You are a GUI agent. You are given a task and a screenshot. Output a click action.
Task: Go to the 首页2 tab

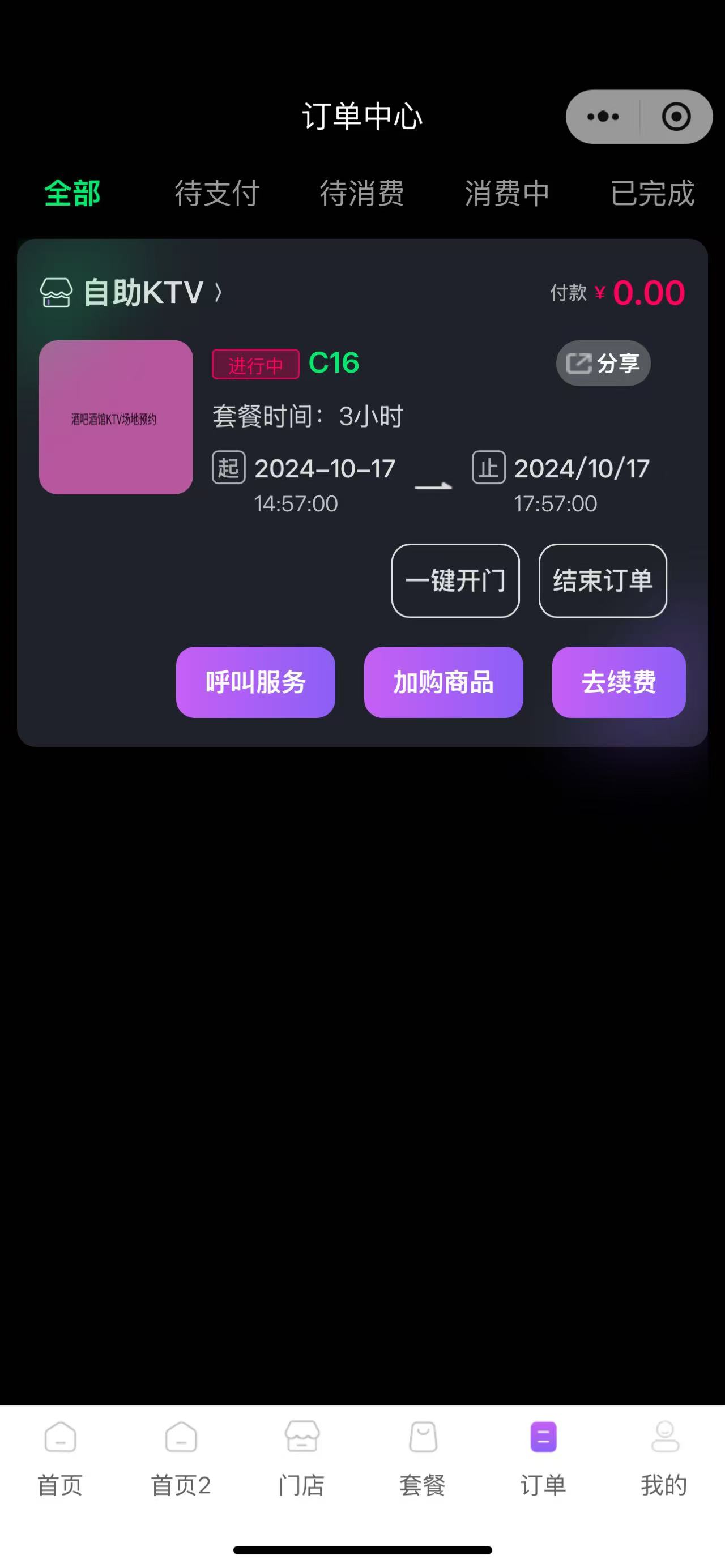point(181,1459)
